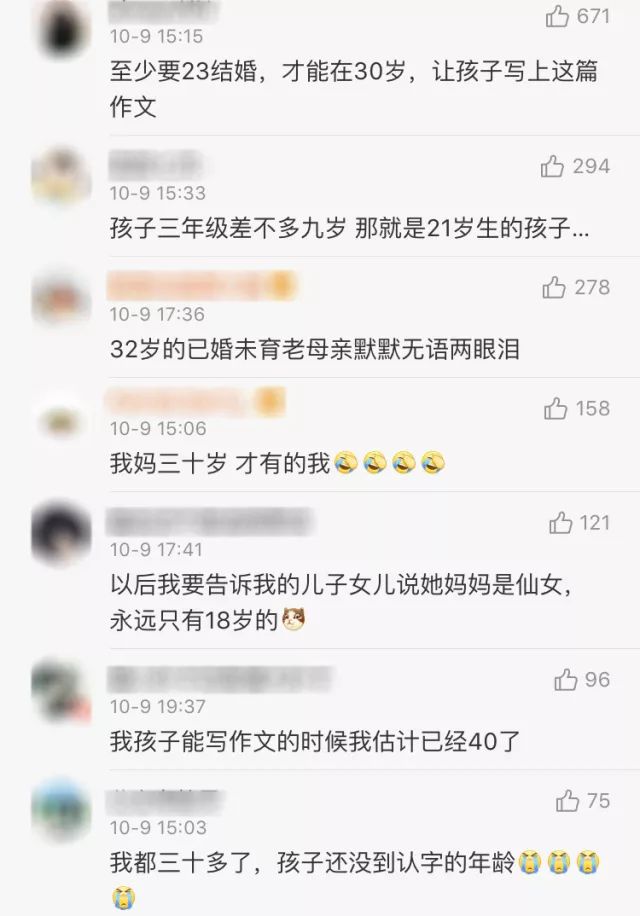Like the comment about 妈妈是仙女
Image resolution: width=640 pixels, height=916 pixels.
pos(561,522)
